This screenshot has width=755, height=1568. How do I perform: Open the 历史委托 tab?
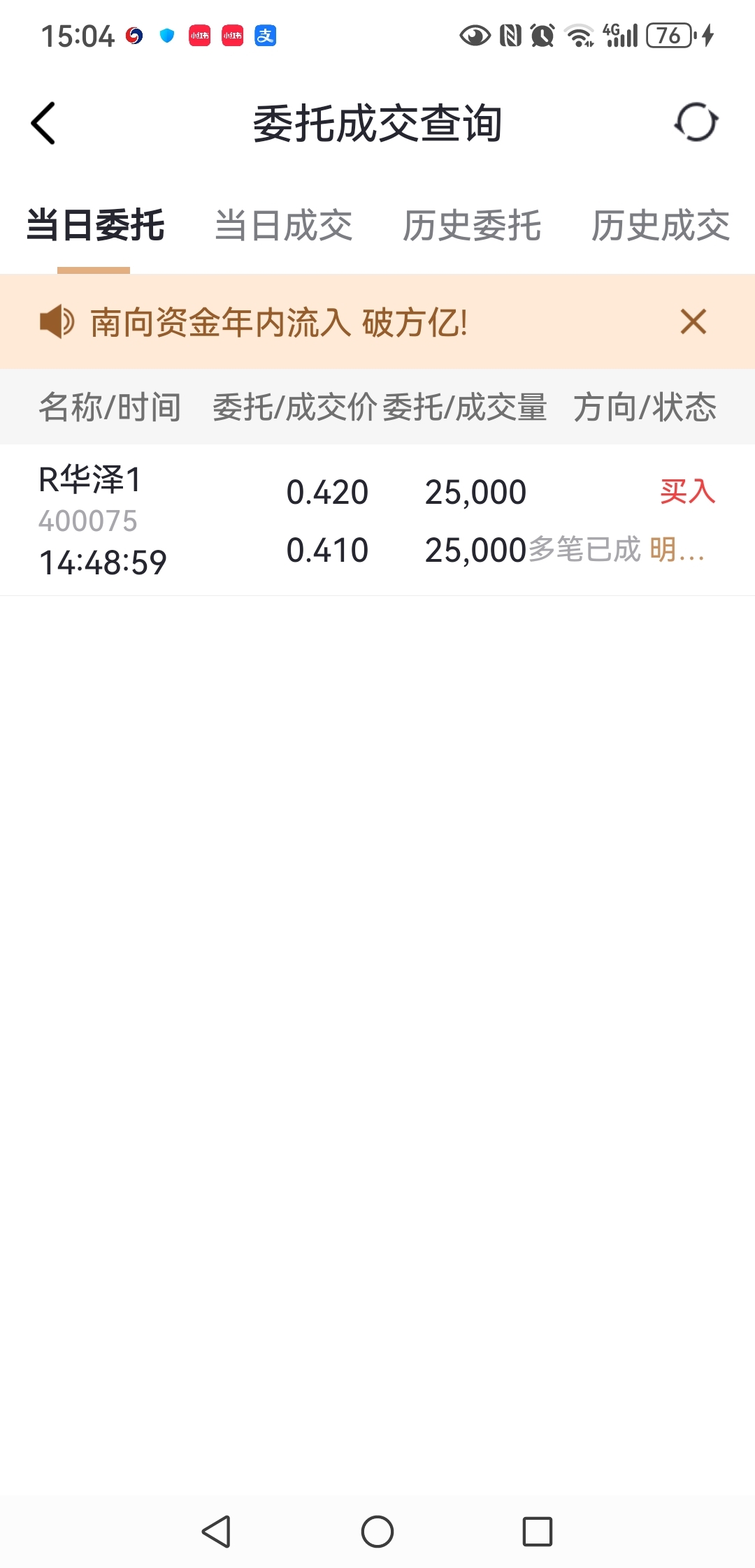472,226
